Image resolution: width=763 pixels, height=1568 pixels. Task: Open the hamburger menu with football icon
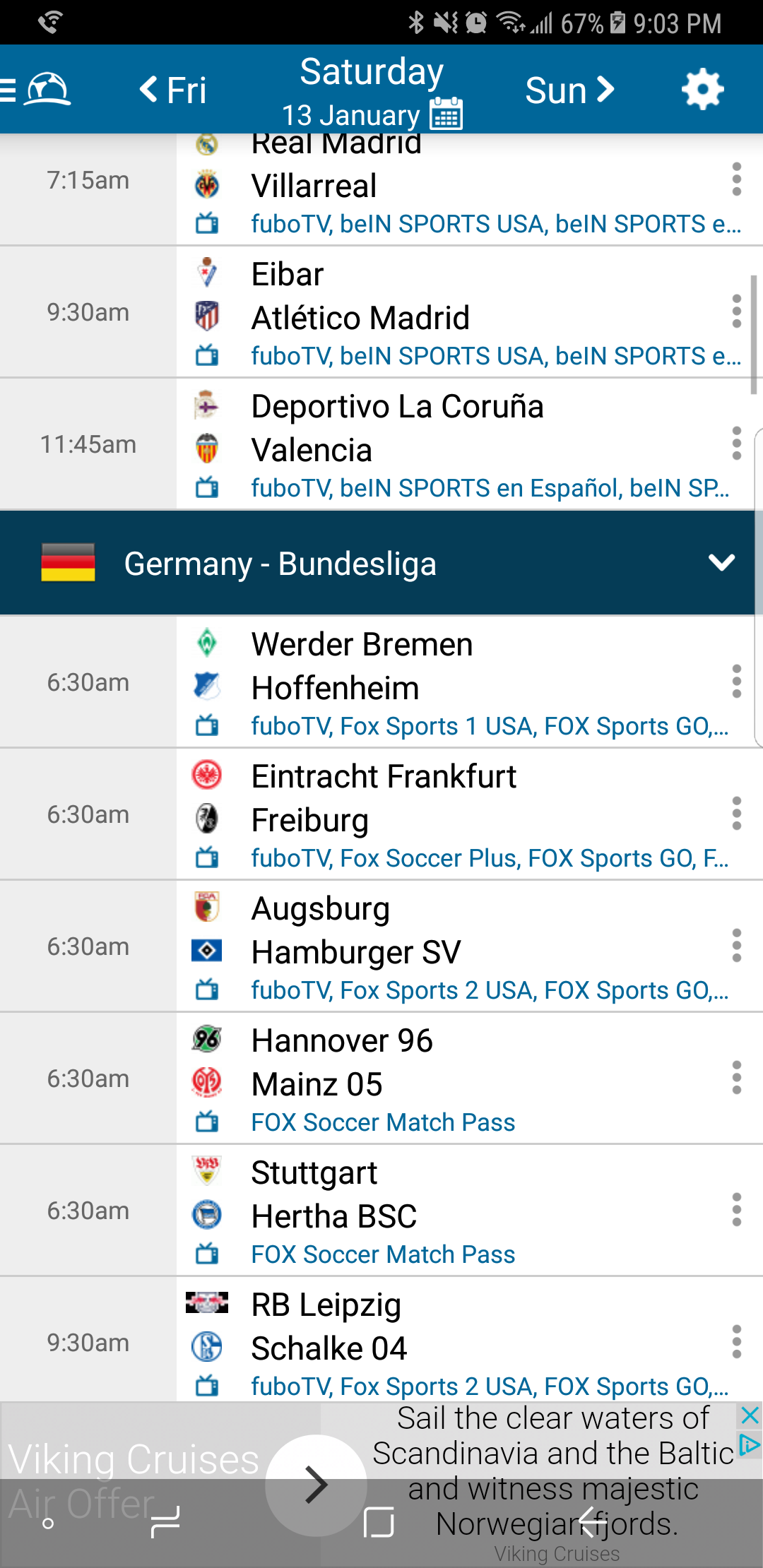(x=35, y=90)
